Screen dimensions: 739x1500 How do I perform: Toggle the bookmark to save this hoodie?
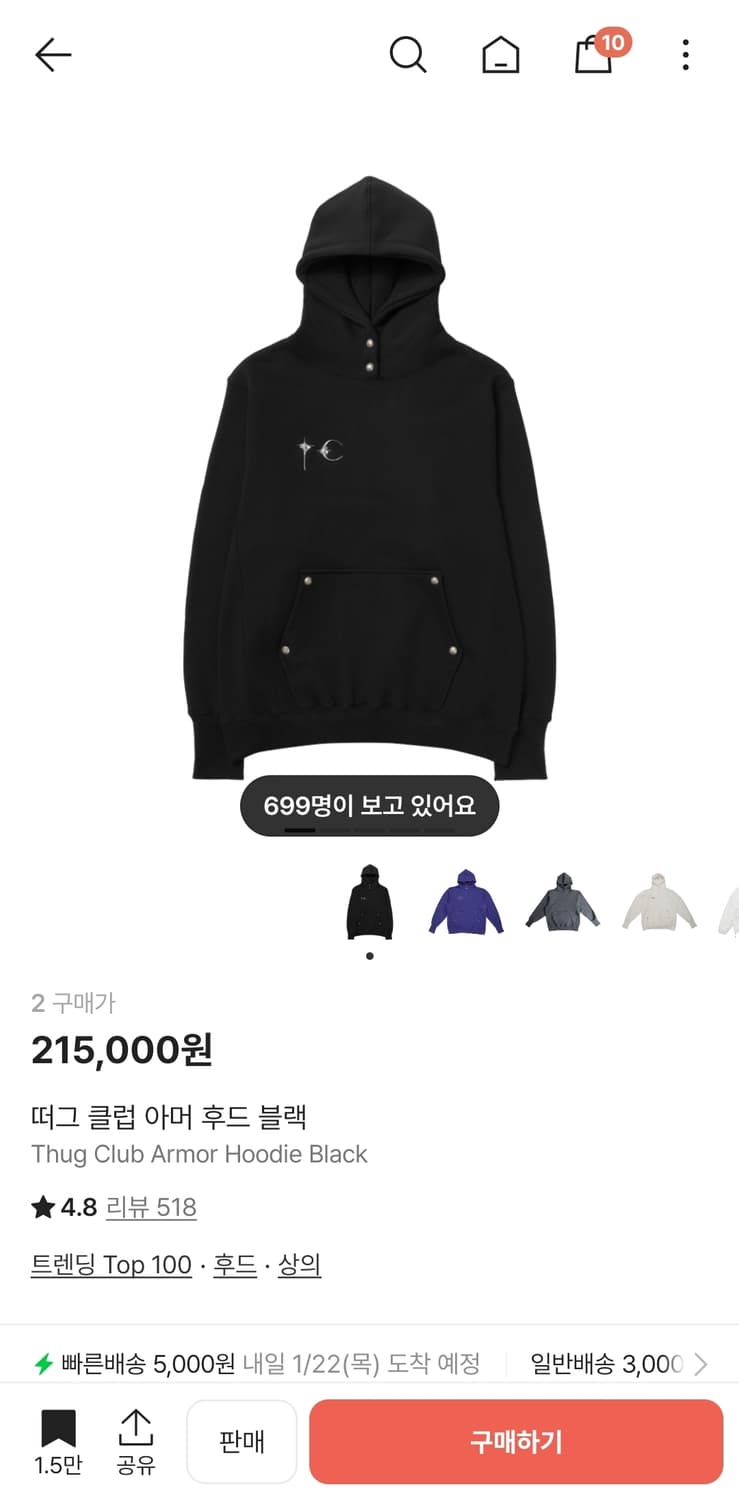[60, 1430]
